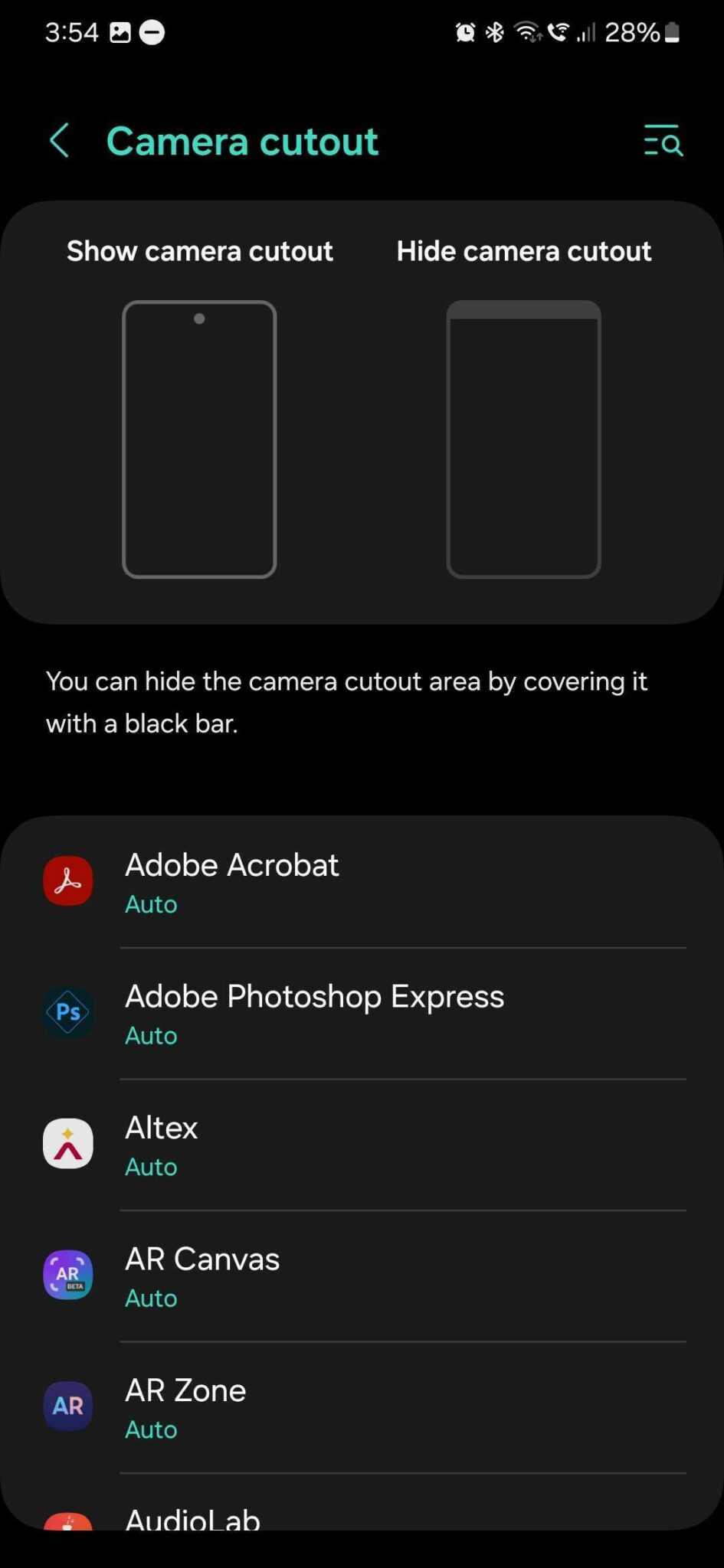The height and width of the screenshot is (1568, 724).
Task: Tap the AR Canvas row label
Action: [x=201, y=1259]
